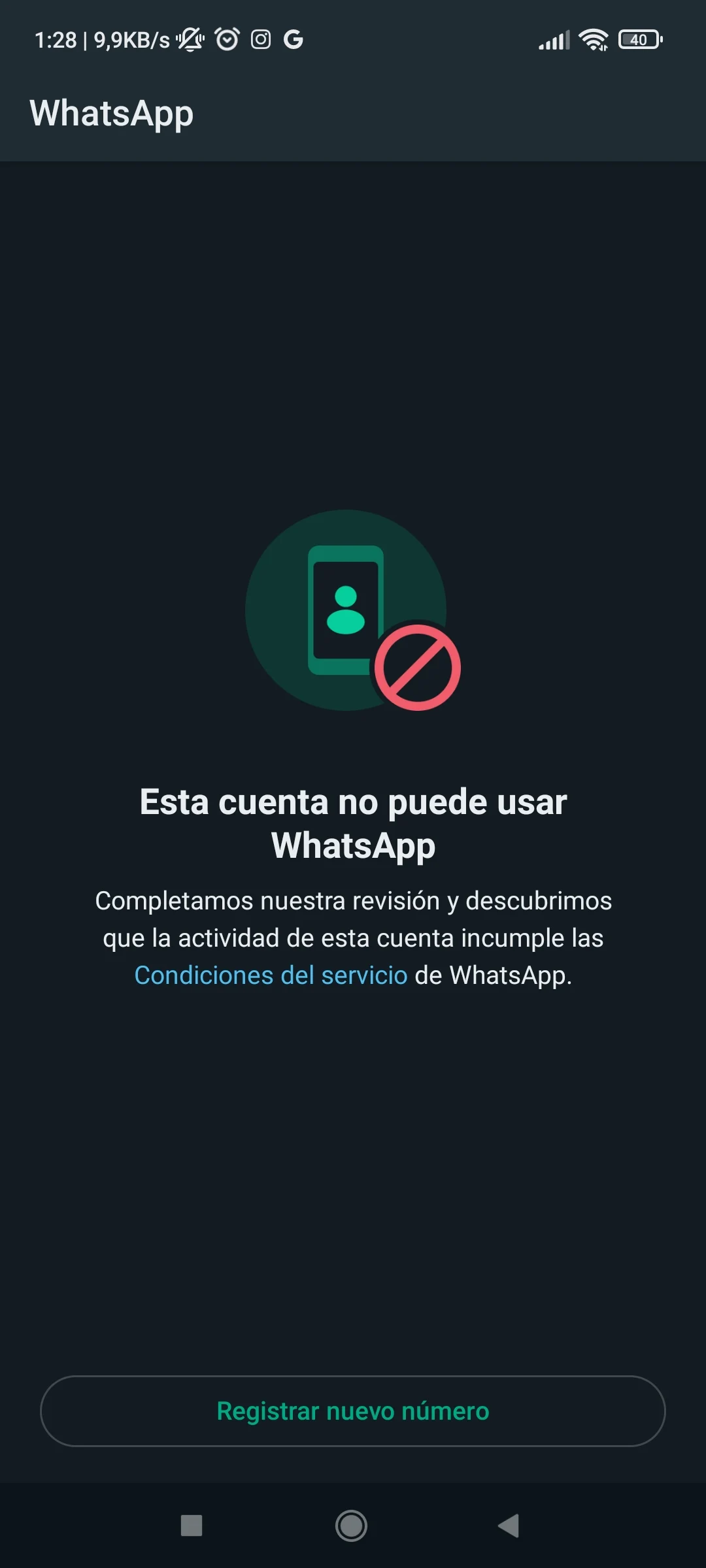Tap the WhatsApp title in the header
Screen dimensions: 706x1568
[112, 112]
